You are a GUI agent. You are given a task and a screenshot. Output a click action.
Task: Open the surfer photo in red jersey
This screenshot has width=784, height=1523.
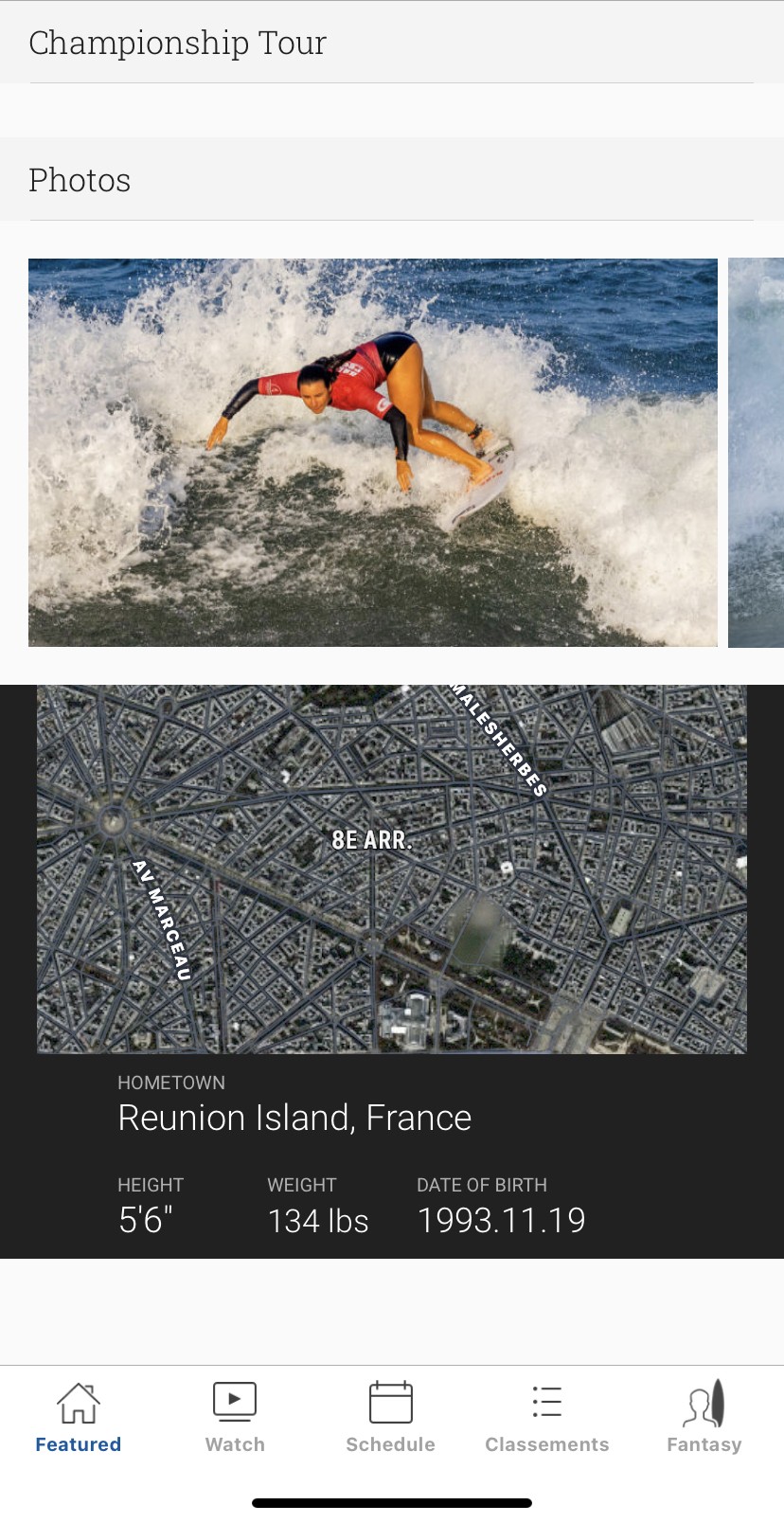click(x=372, y=452)
